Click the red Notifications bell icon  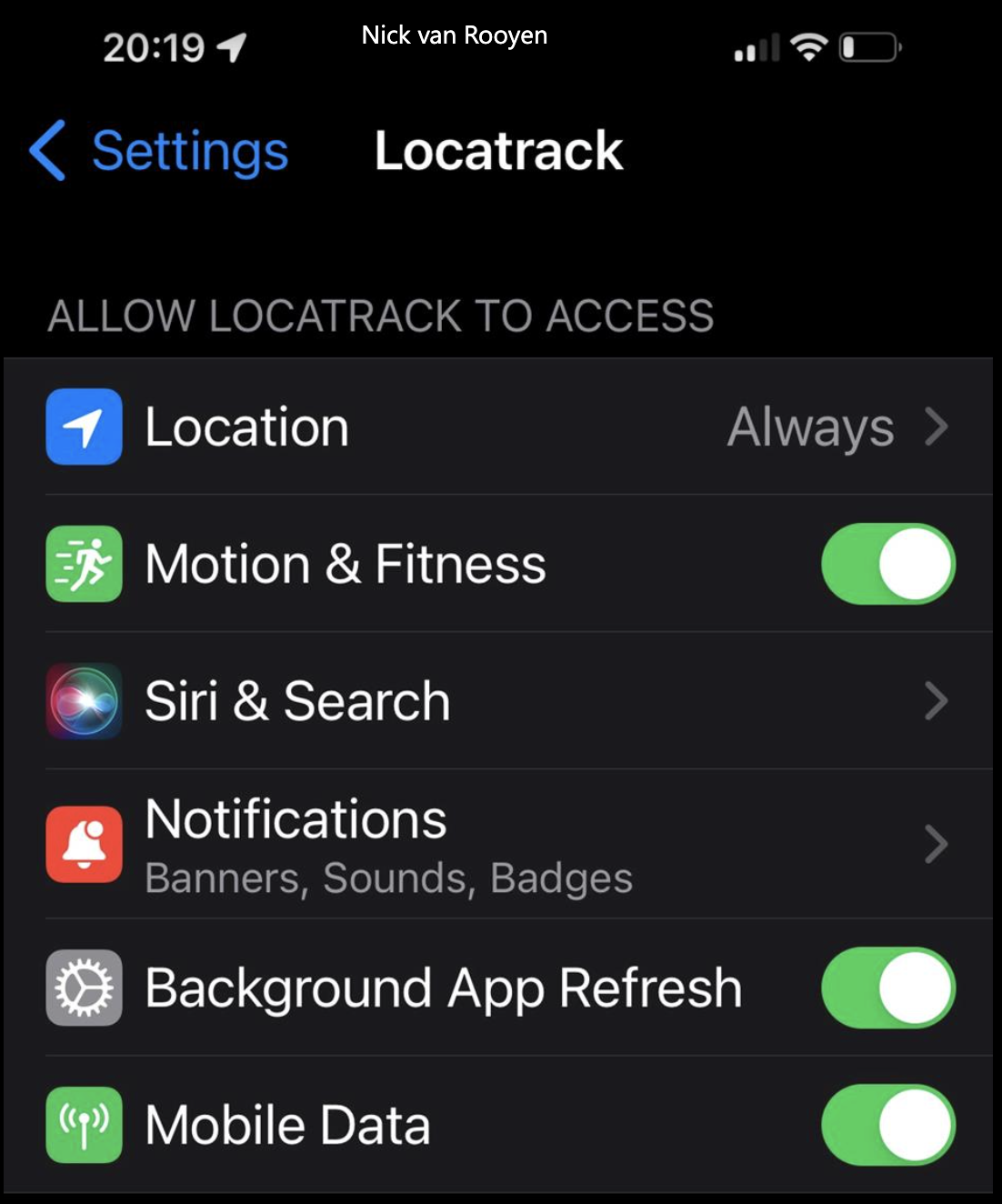pyautogui.click(x=83, y=844)
